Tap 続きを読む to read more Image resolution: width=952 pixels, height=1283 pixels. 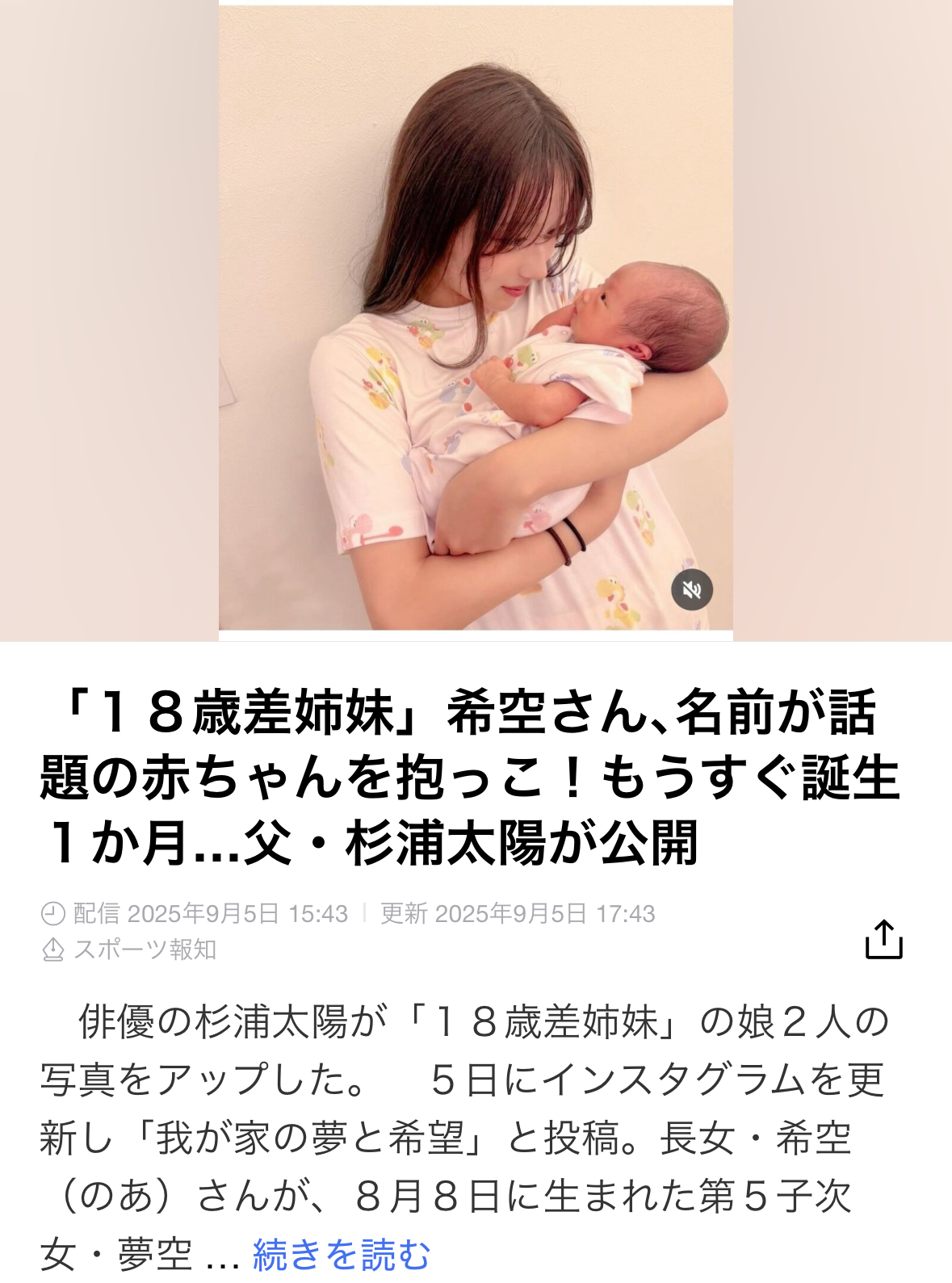[342, 1254]
